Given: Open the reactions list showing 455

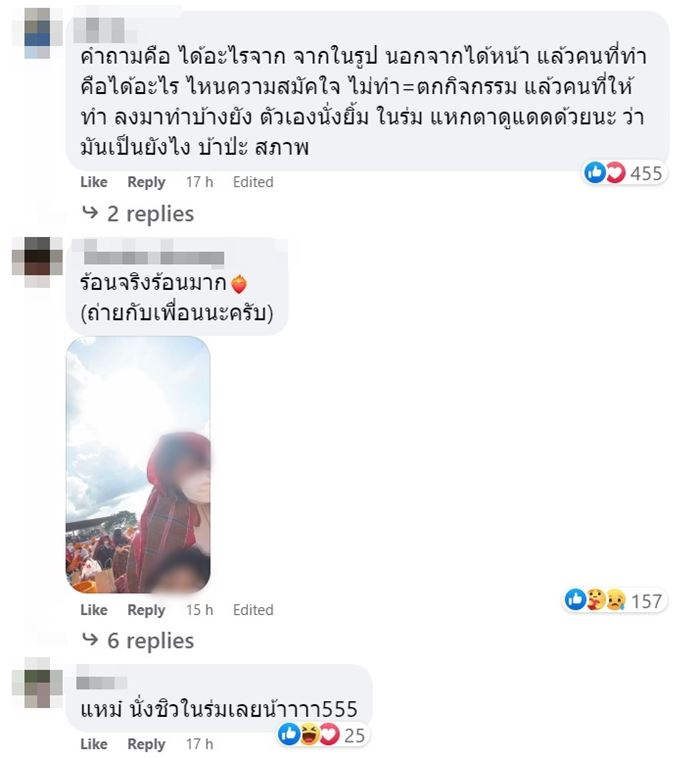Looking at the screenshot, I should pos(624,173).
